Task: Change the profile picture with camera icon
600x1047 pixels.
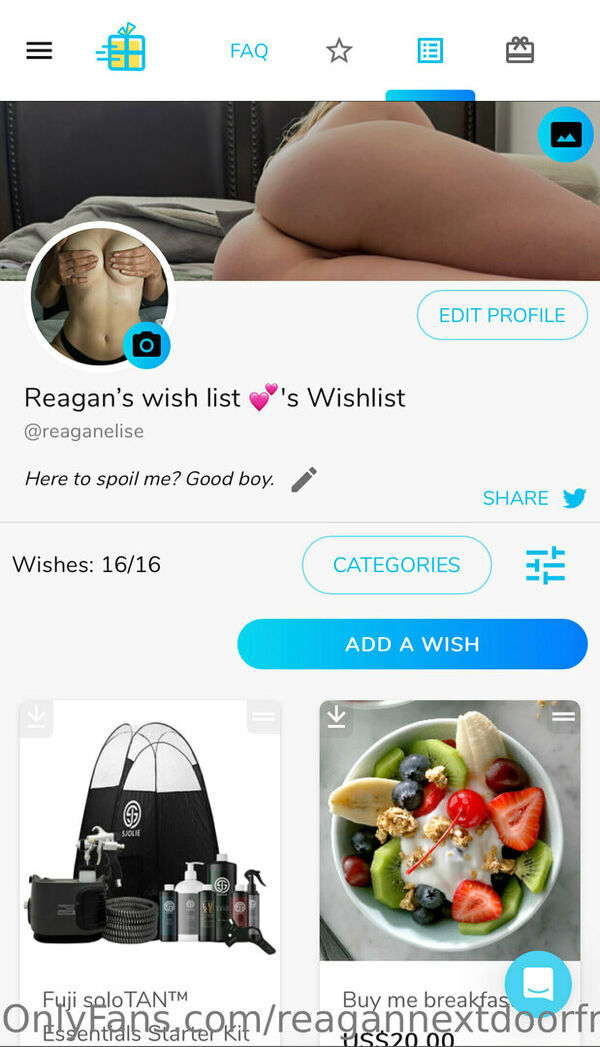Action: pos(147,345)
